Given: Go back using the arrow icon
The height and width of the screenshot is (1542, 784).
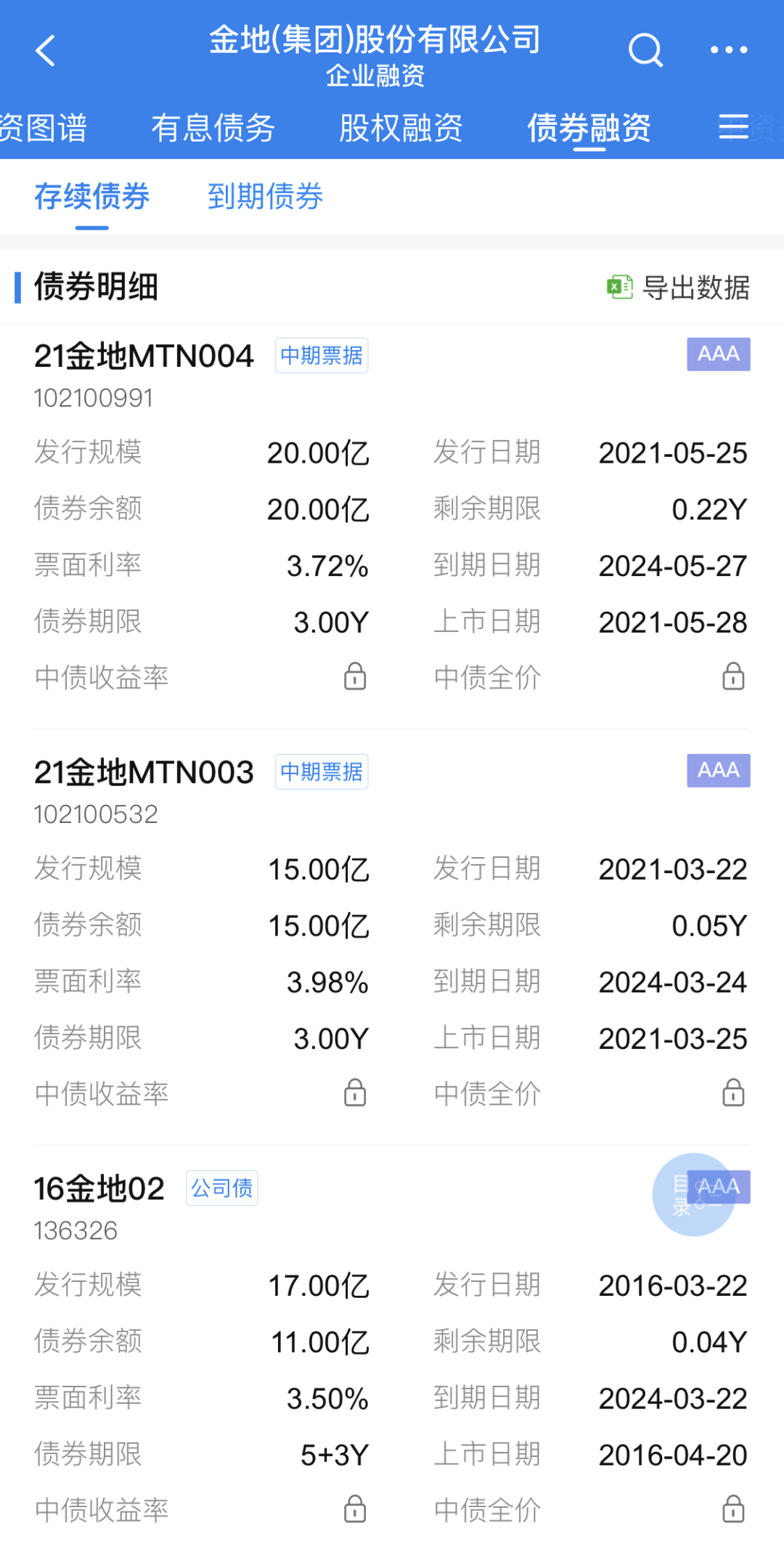Looking at the screenshot, I should point(45,51).
